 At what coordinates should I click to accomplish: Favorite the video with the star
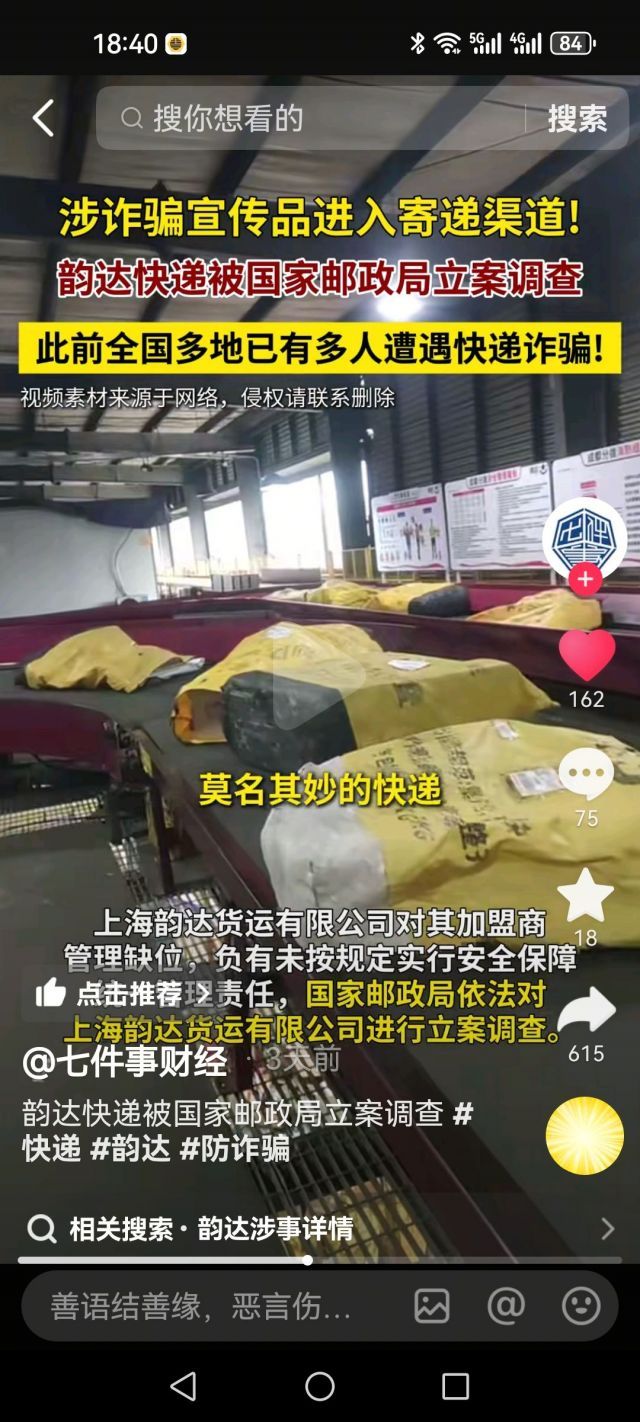coord(586,895)
